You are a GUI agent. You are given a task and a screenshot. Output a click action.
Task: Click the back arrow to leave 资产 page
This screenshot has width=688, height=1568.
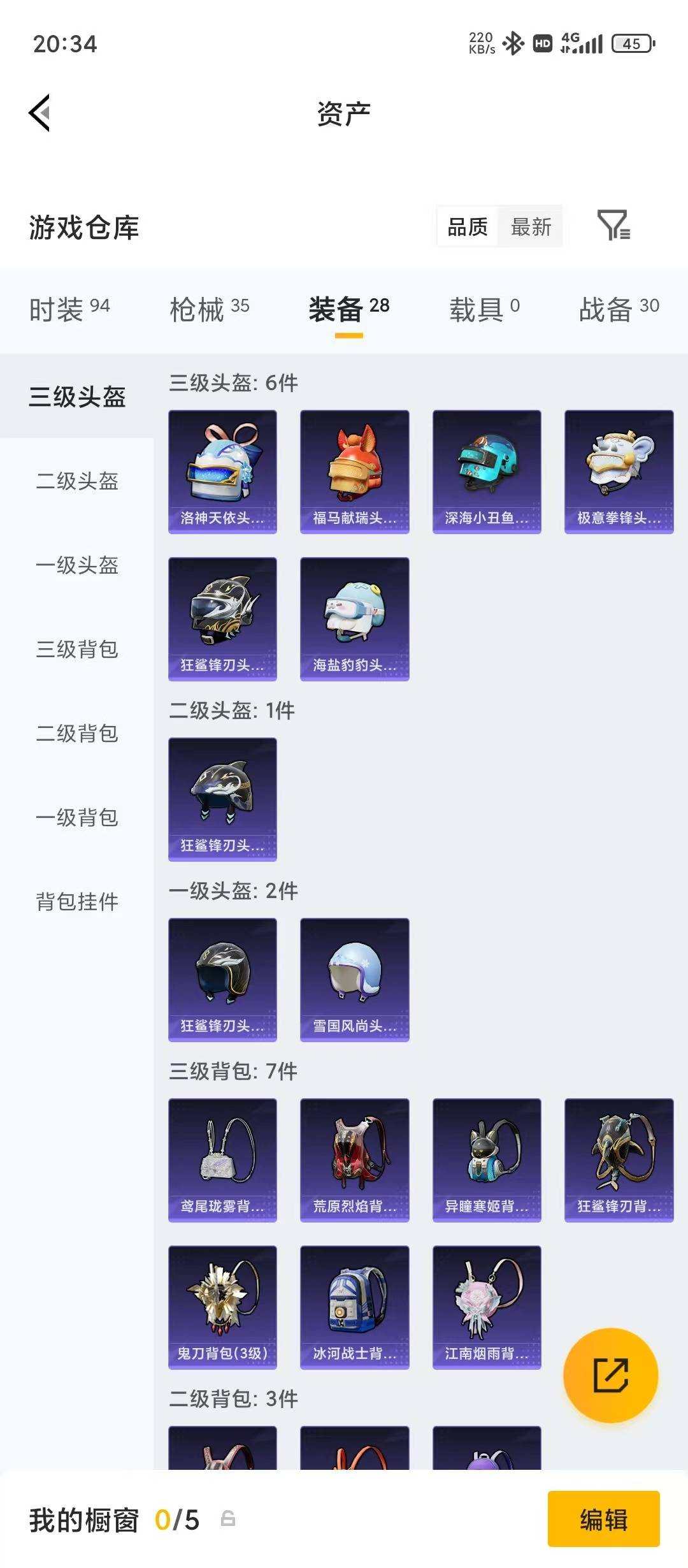point(39,112)
